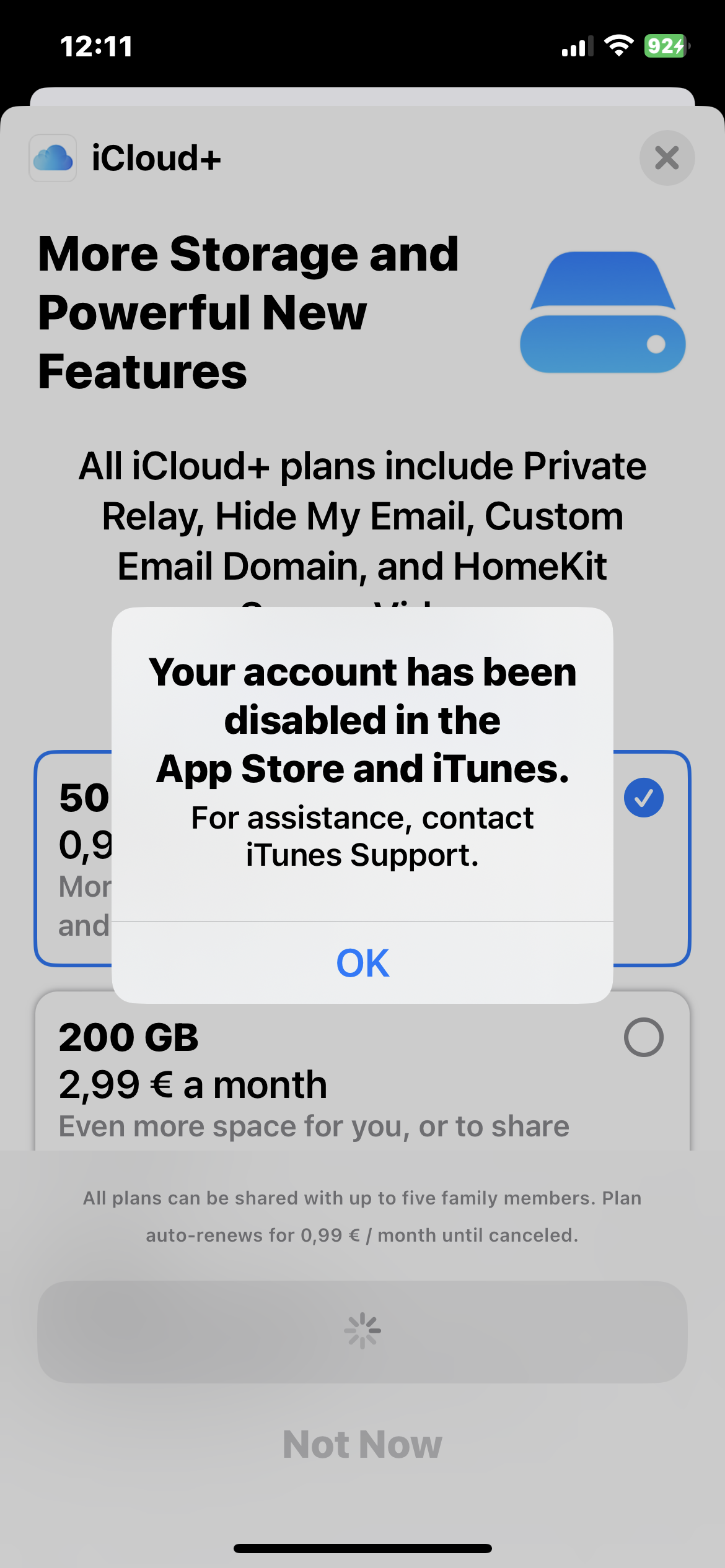Tap the home indicator bar
Viewport: 725px width, 1568px height.
click(362, 1548)
